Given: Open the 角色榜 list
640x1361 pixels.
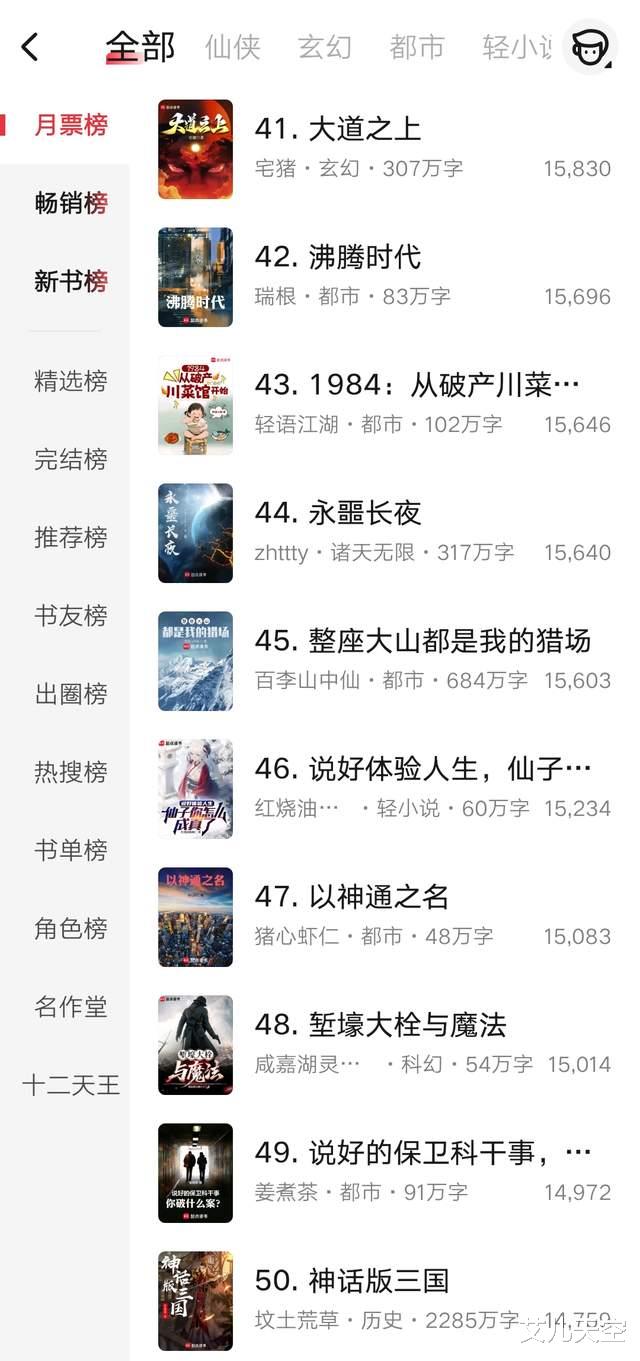Looking at the screenshot, I should tap(70, 928).
